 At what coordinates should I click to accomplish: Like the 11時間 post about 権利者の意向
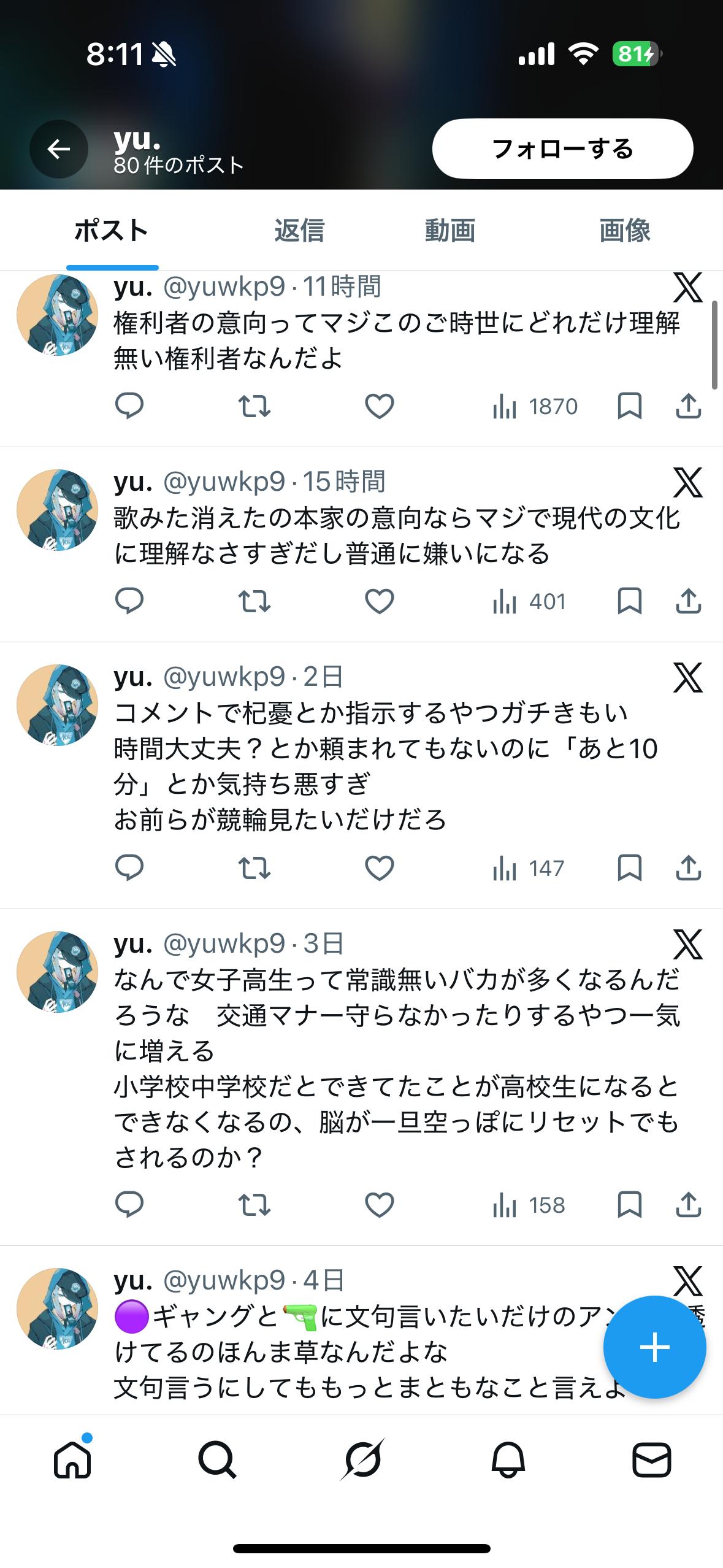(379, 406)
